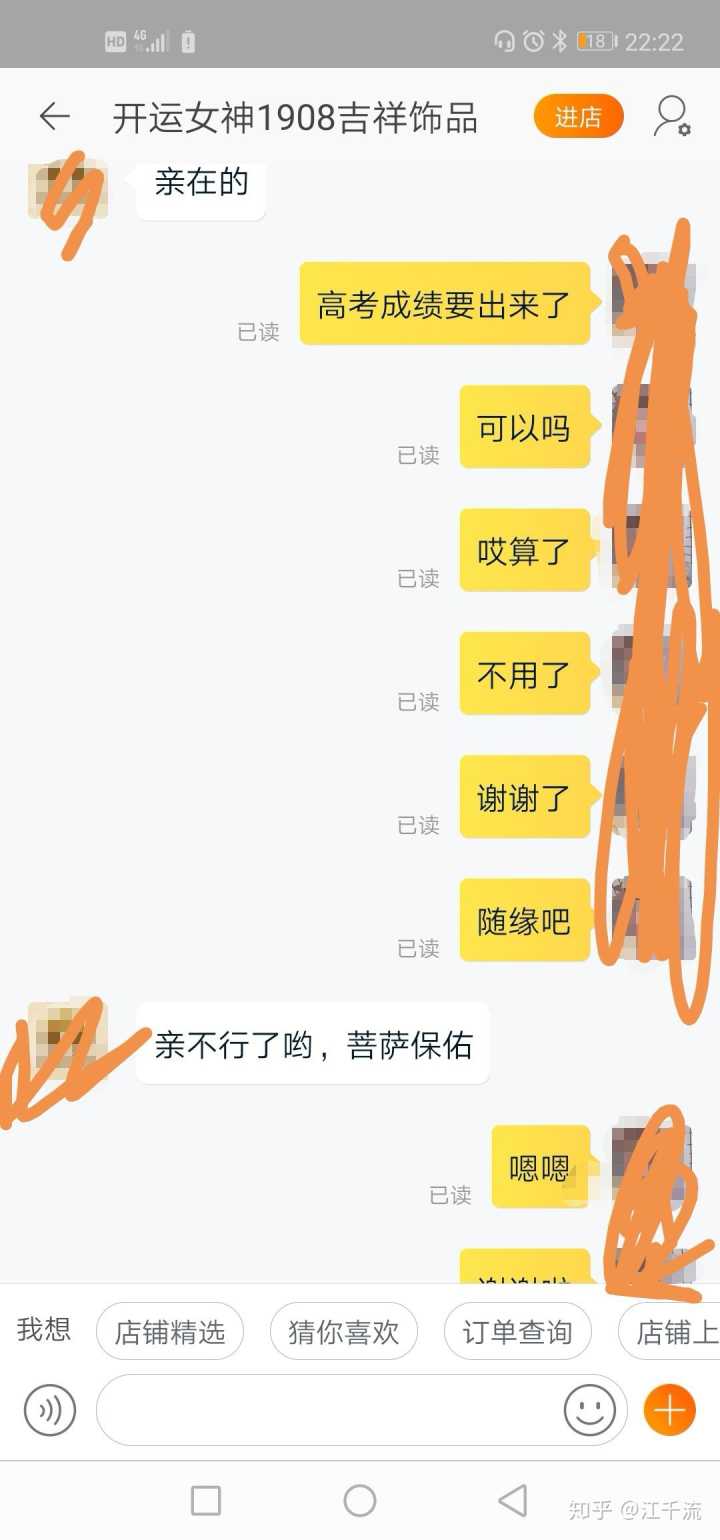Select the 店铺精选 chip
The width and height of the screenshot is (720, 1540).
[170, 1332]
